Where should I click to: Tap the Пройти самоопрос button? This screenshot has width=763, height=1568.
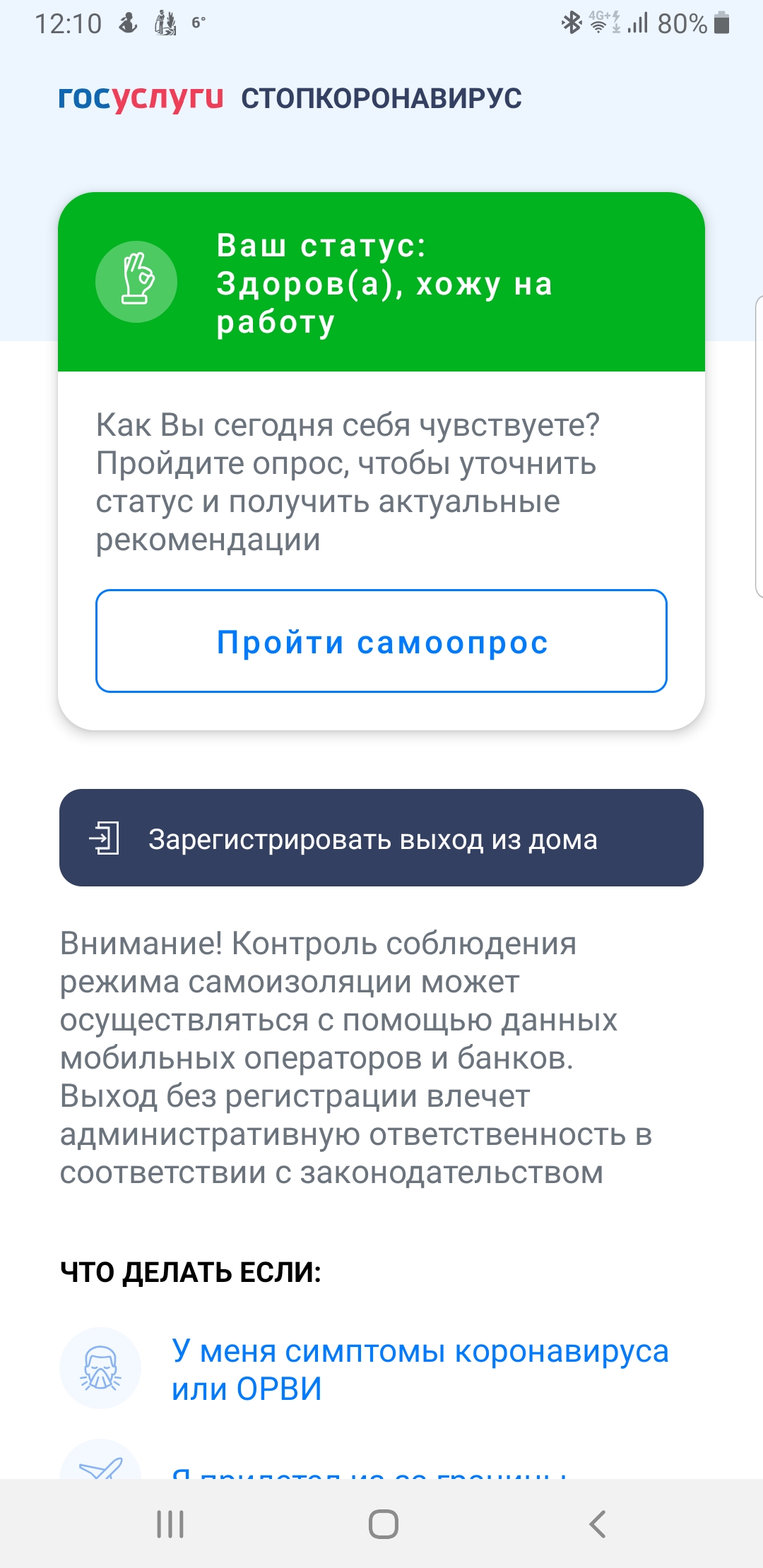tap(381, 641)
